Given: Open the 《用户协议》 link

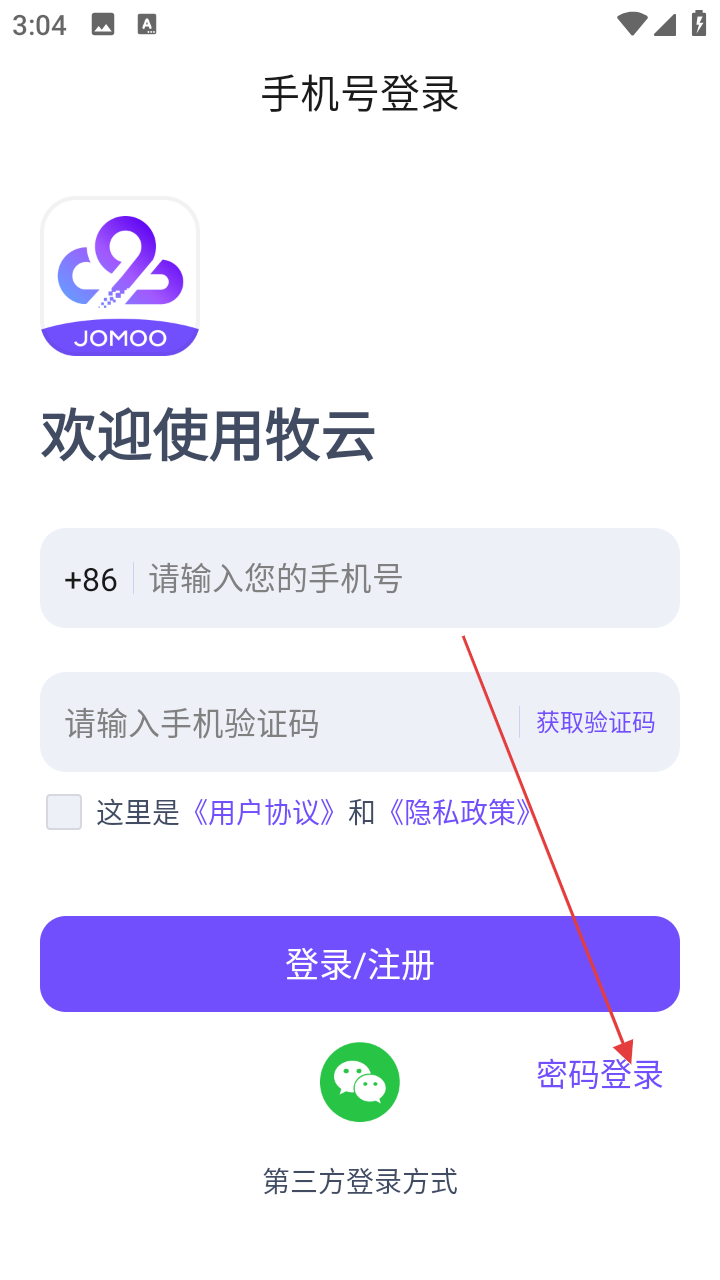Looking at the screenshot, I should (x=264, y=812).
